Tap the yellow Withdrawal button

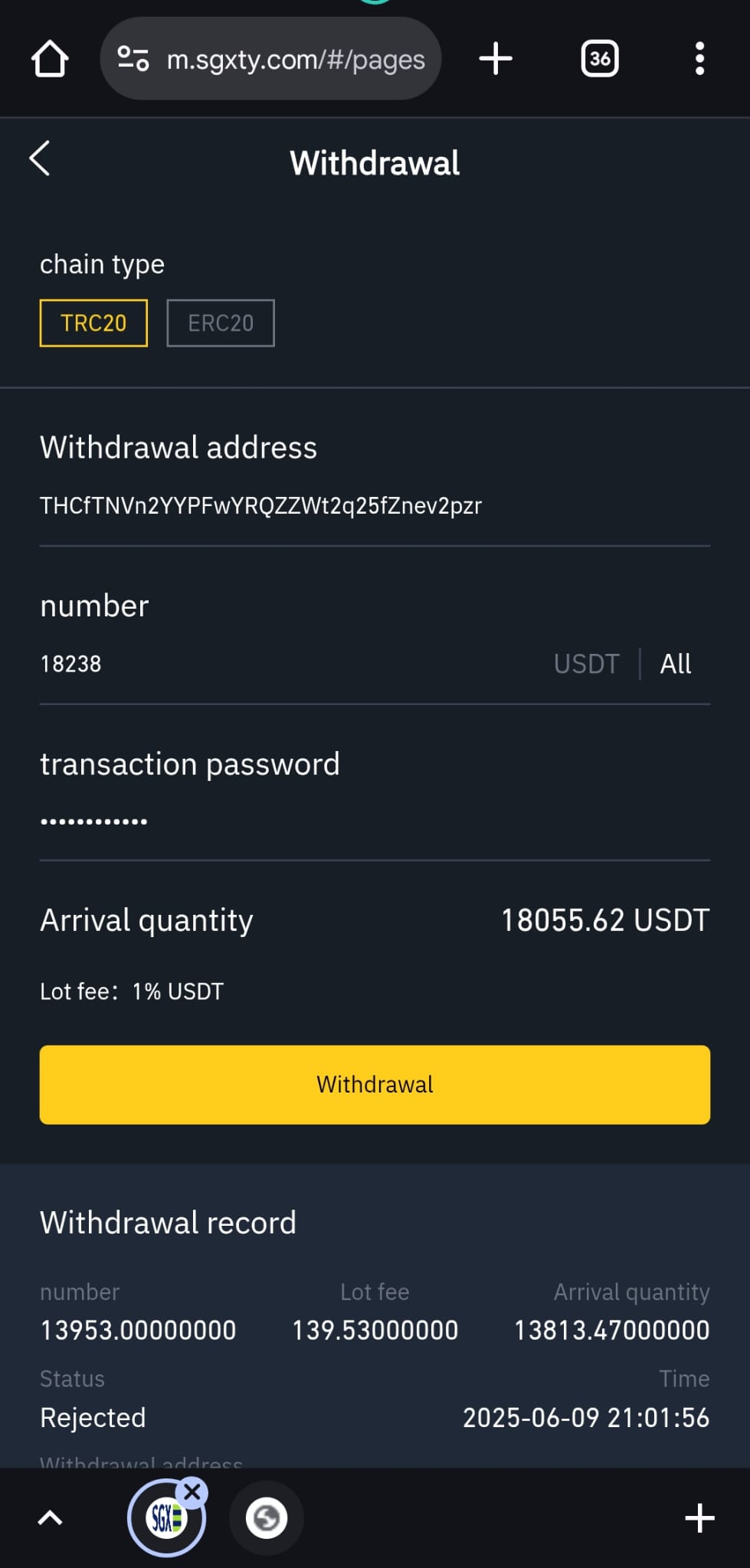[x=375, y=1084]
